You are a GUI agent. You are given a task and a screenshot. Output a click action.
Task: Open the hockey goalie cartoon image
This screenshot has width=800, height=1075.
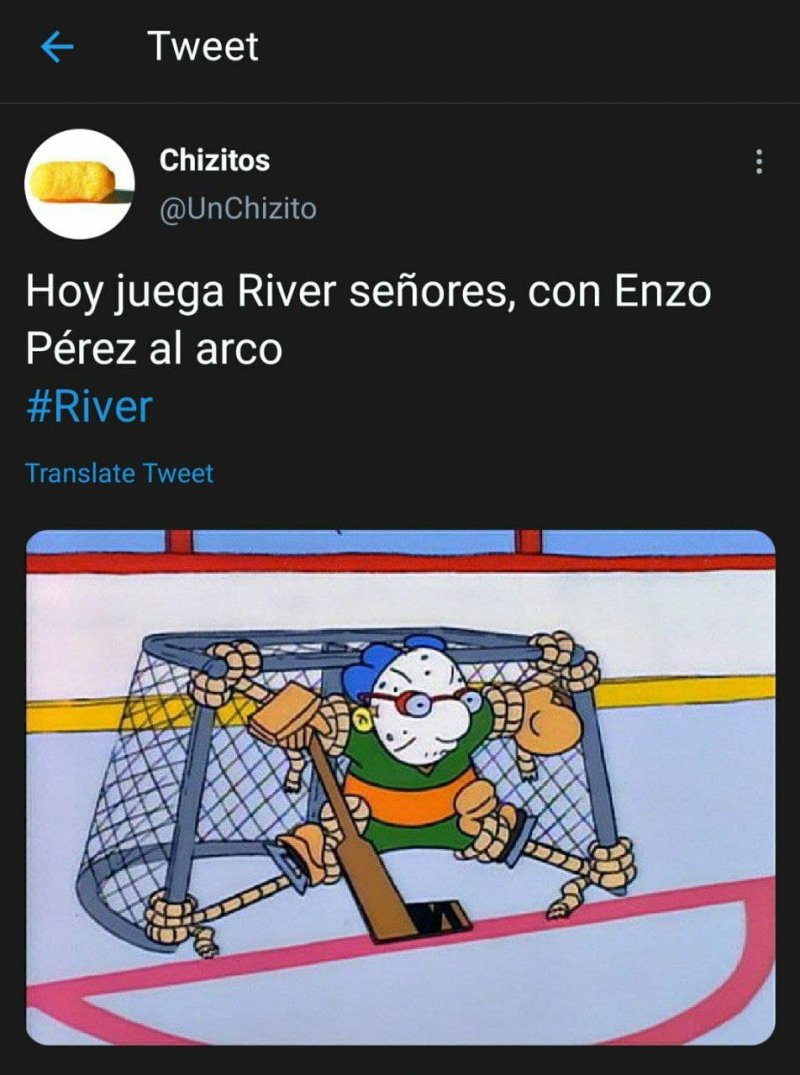click(x=400, y=787)
